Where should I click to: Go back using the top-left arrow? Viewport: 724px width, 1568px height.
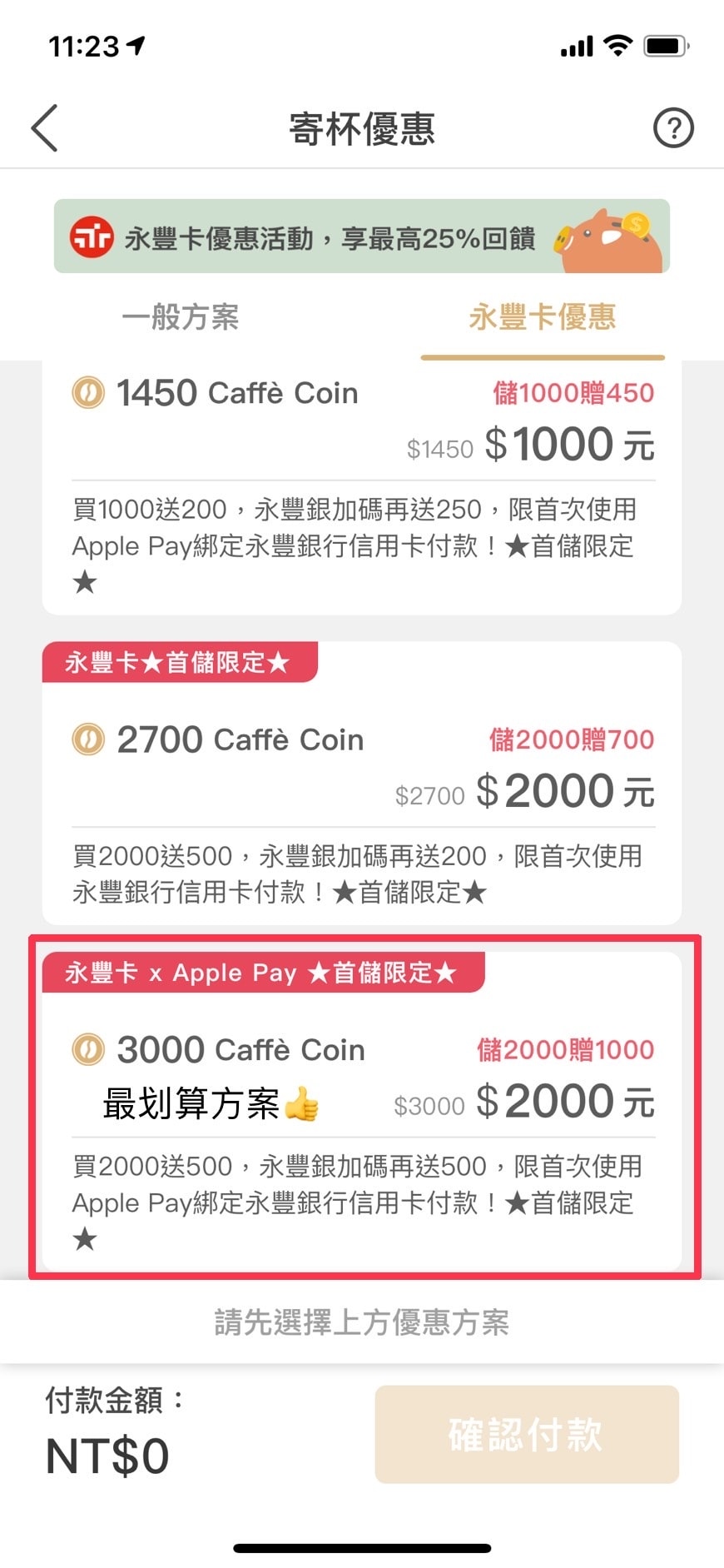coord(45,128)
